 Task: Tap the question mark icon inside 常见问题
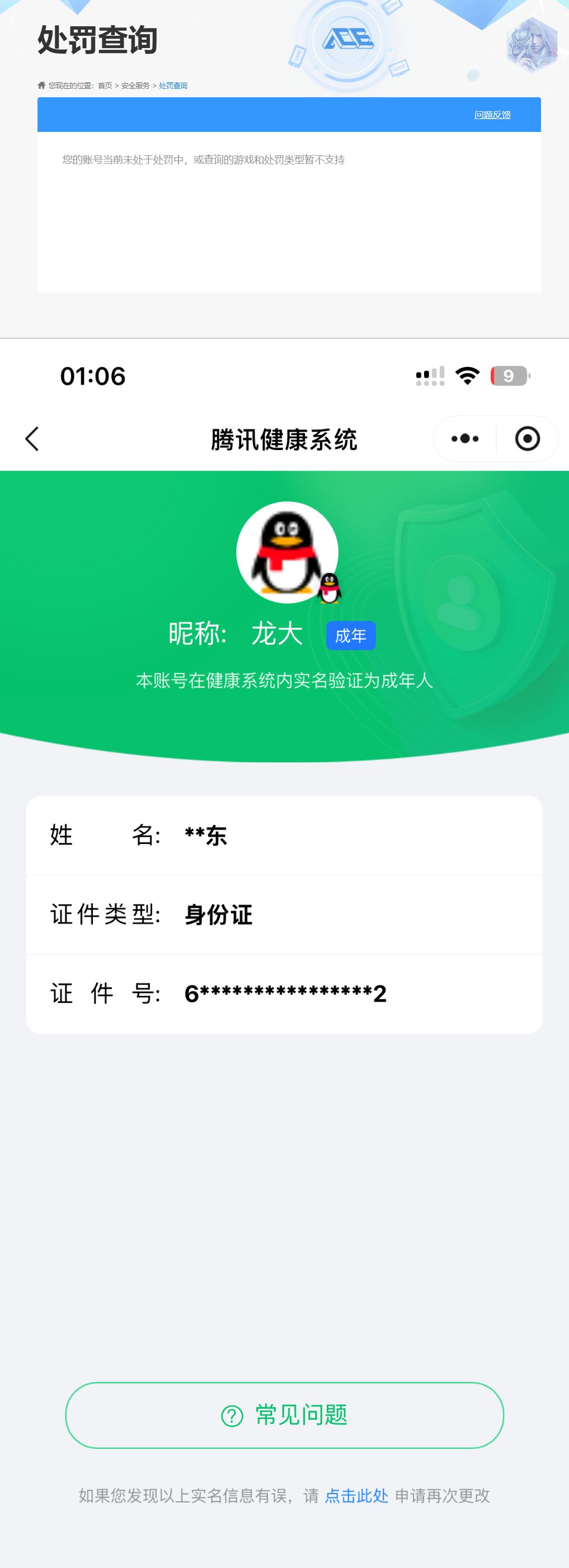point(231,1417)
